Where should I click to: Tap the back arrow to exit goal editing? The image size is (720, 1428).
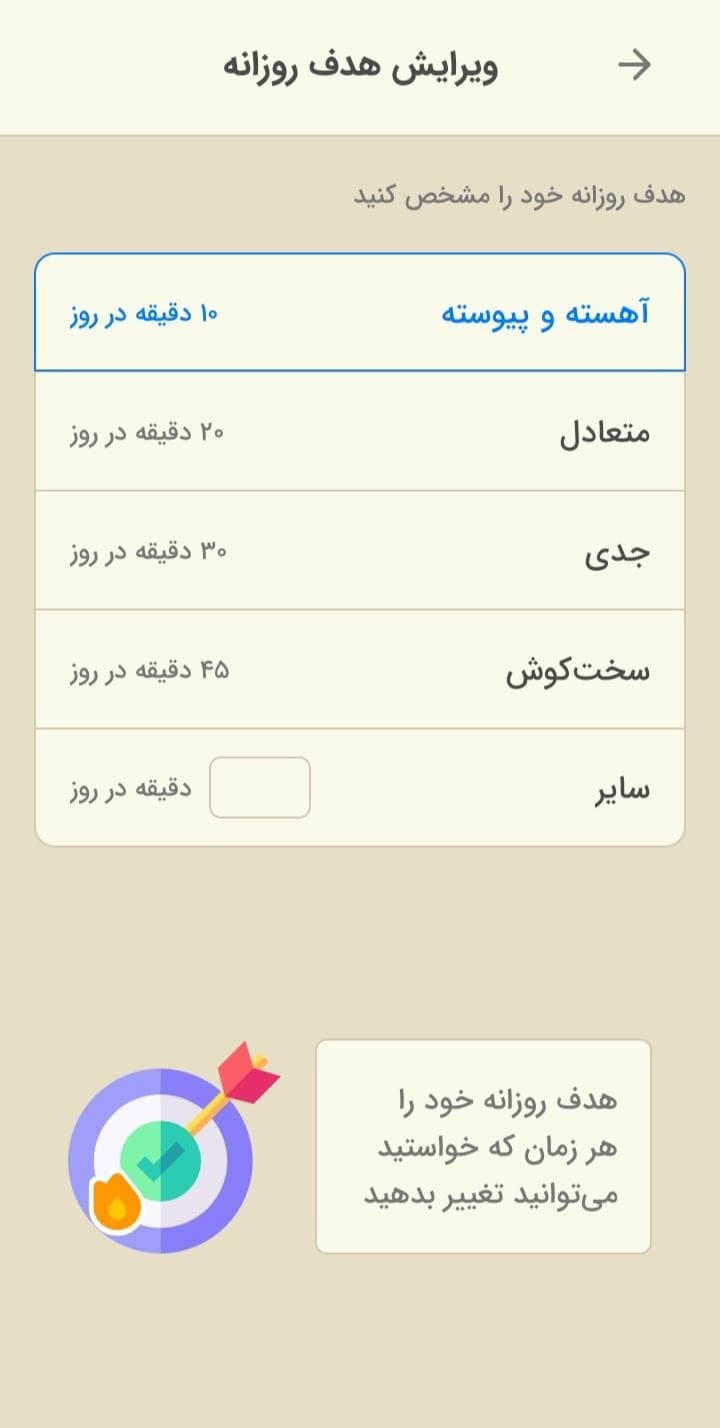635,63
